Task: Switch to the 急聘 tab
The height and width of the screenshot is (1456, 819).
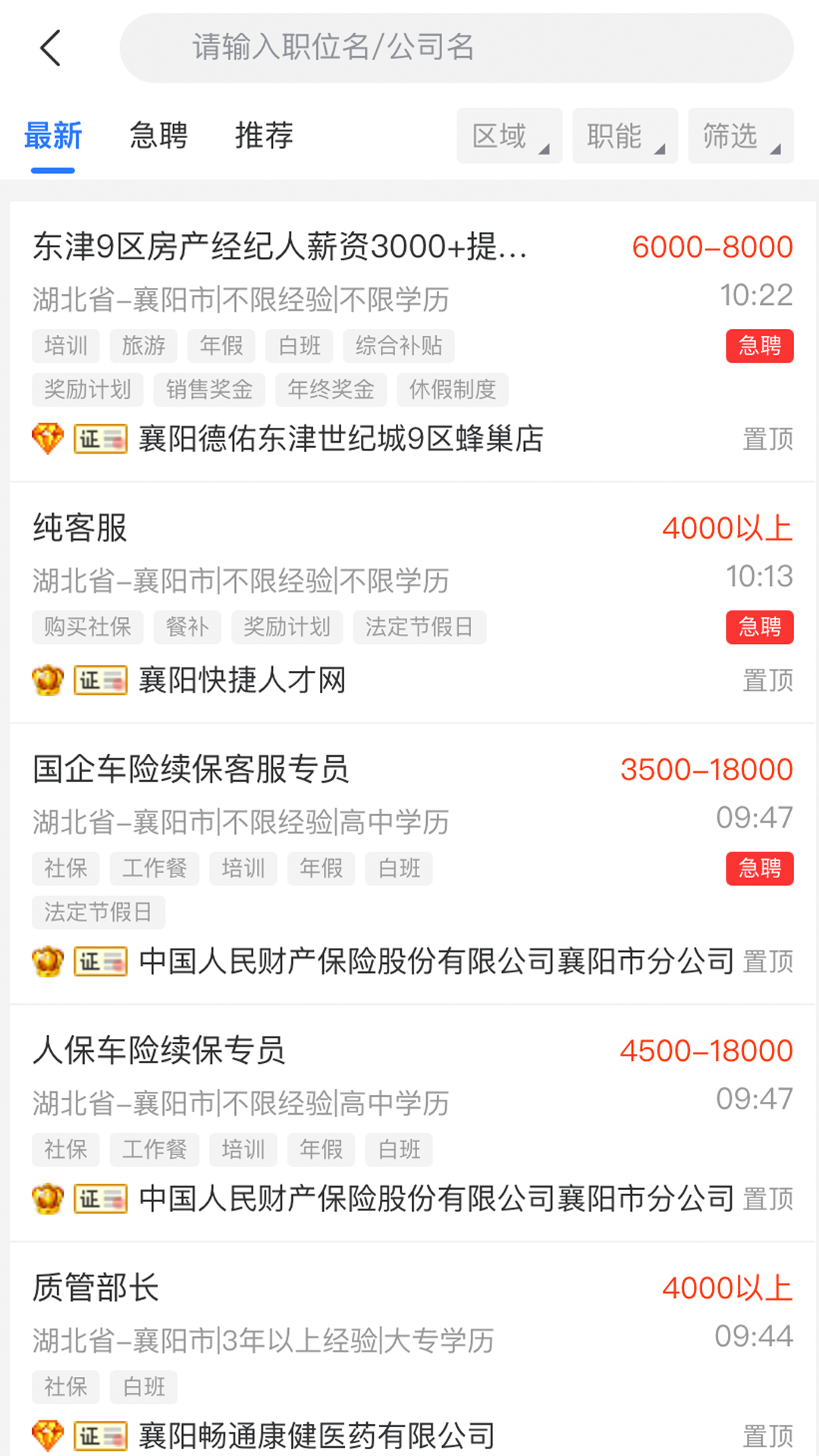Action: tap(158, 136)
